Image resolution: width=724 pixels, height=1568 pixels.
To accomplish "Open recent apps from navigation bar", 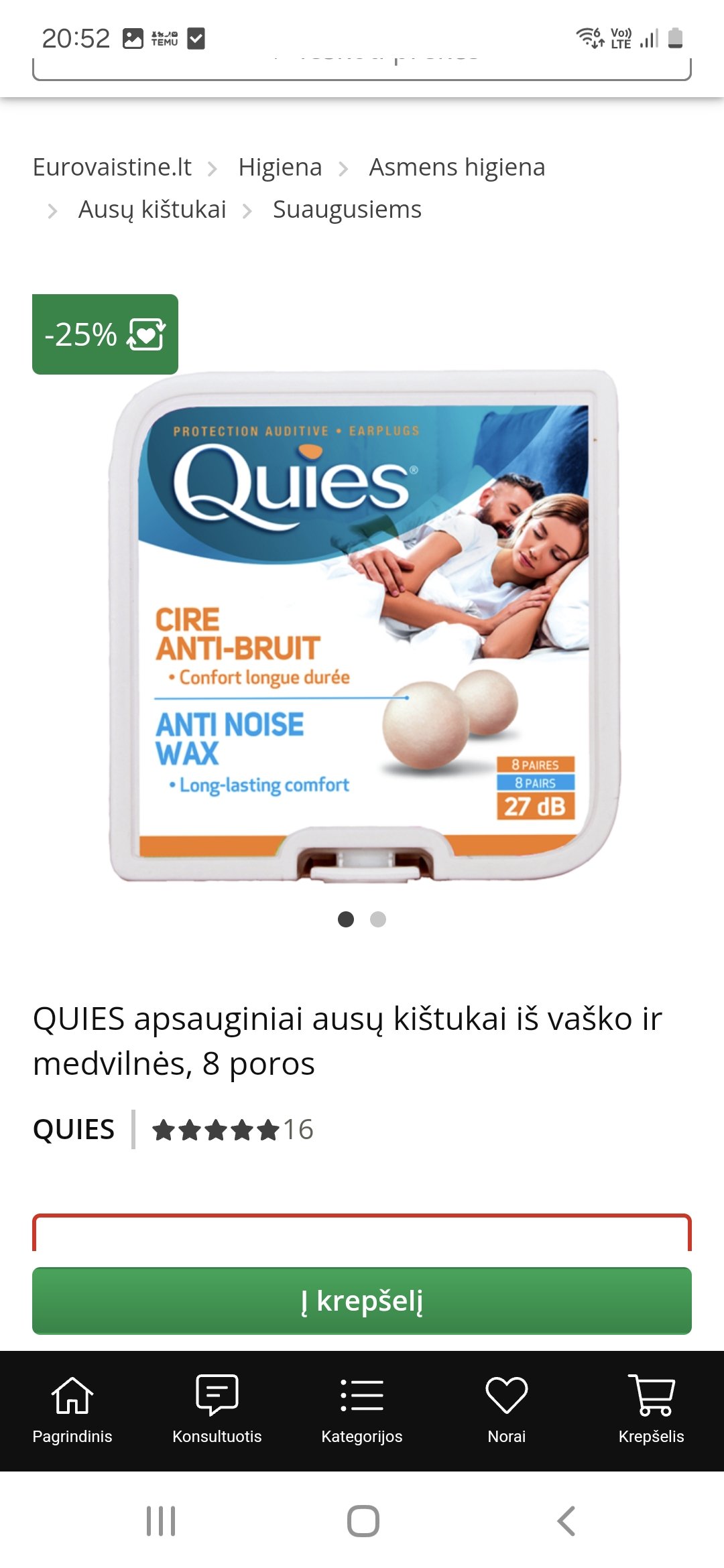I will tap(161, 1521).
